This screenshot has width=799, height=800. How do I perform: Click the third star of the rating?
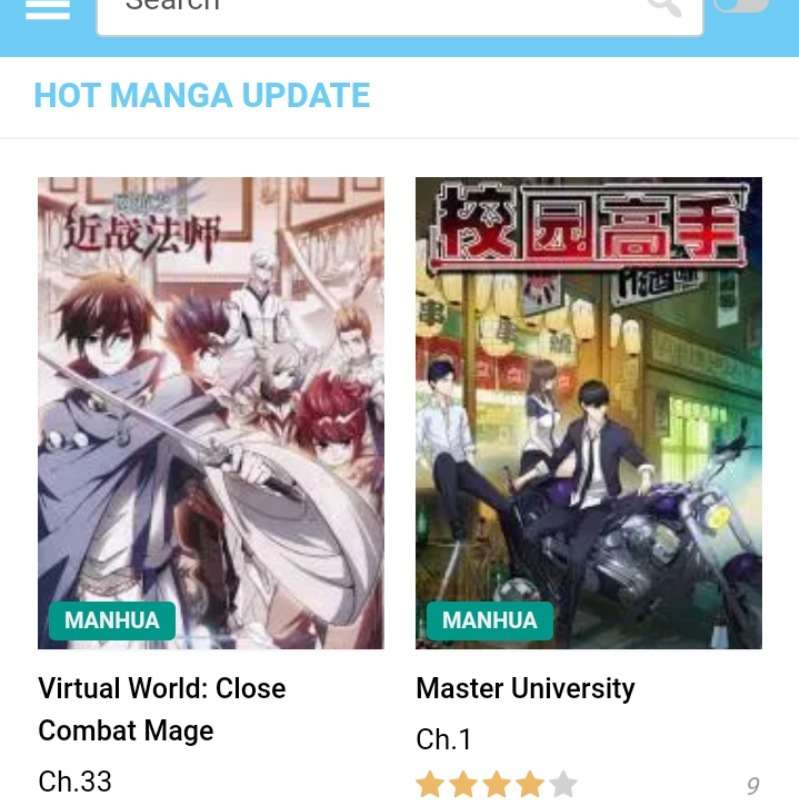[x=496, y=784]
